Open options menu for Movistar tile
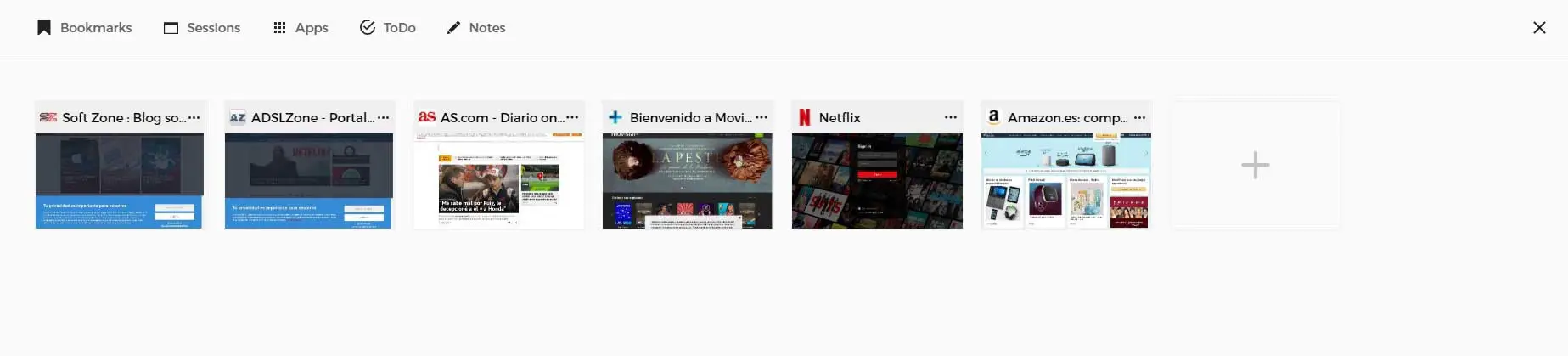Viewport: 1568px width, 356px height. pos(762,117)
